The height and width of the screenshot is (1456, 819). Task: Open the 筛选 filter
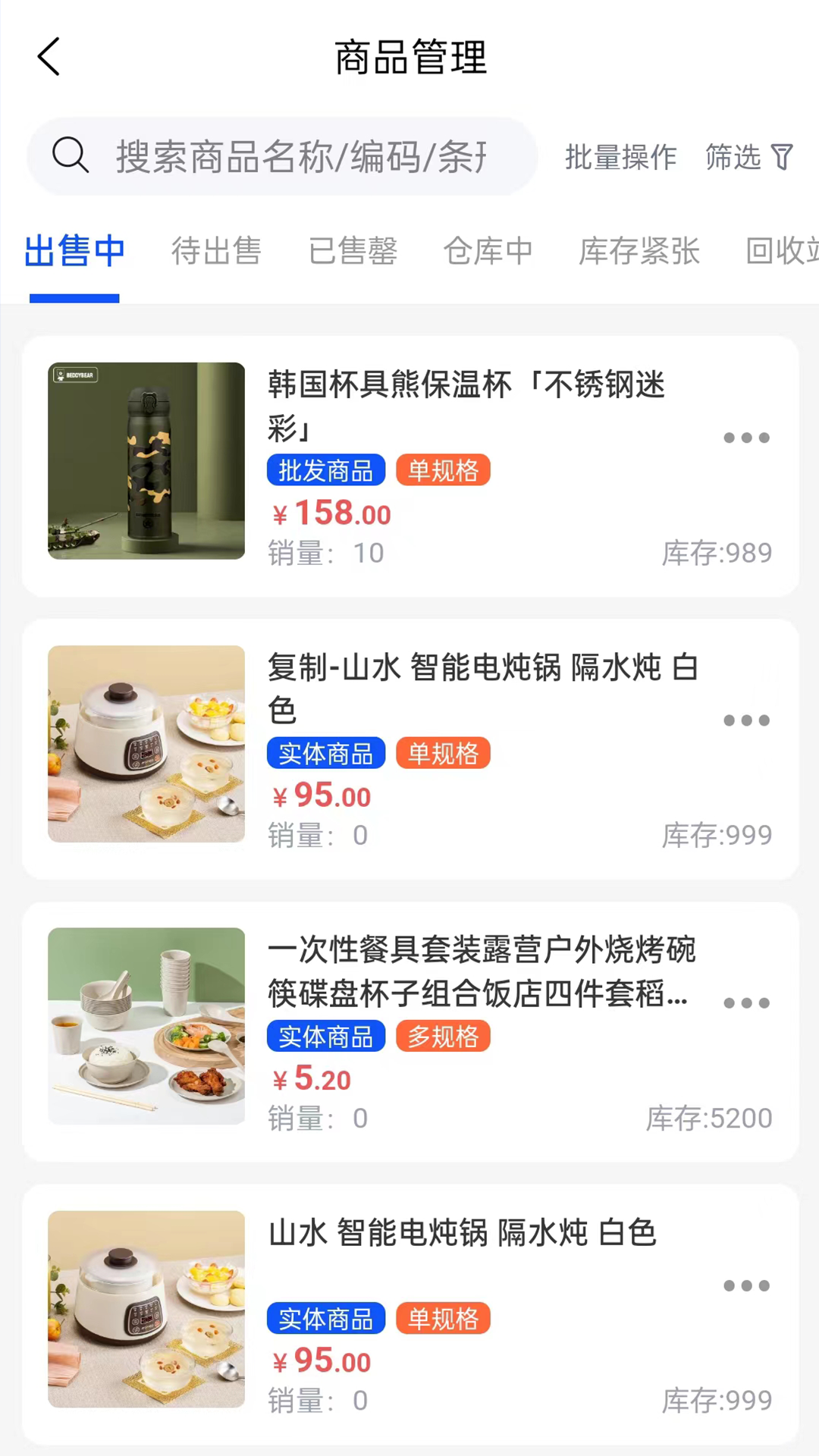[x=748, y=157]
